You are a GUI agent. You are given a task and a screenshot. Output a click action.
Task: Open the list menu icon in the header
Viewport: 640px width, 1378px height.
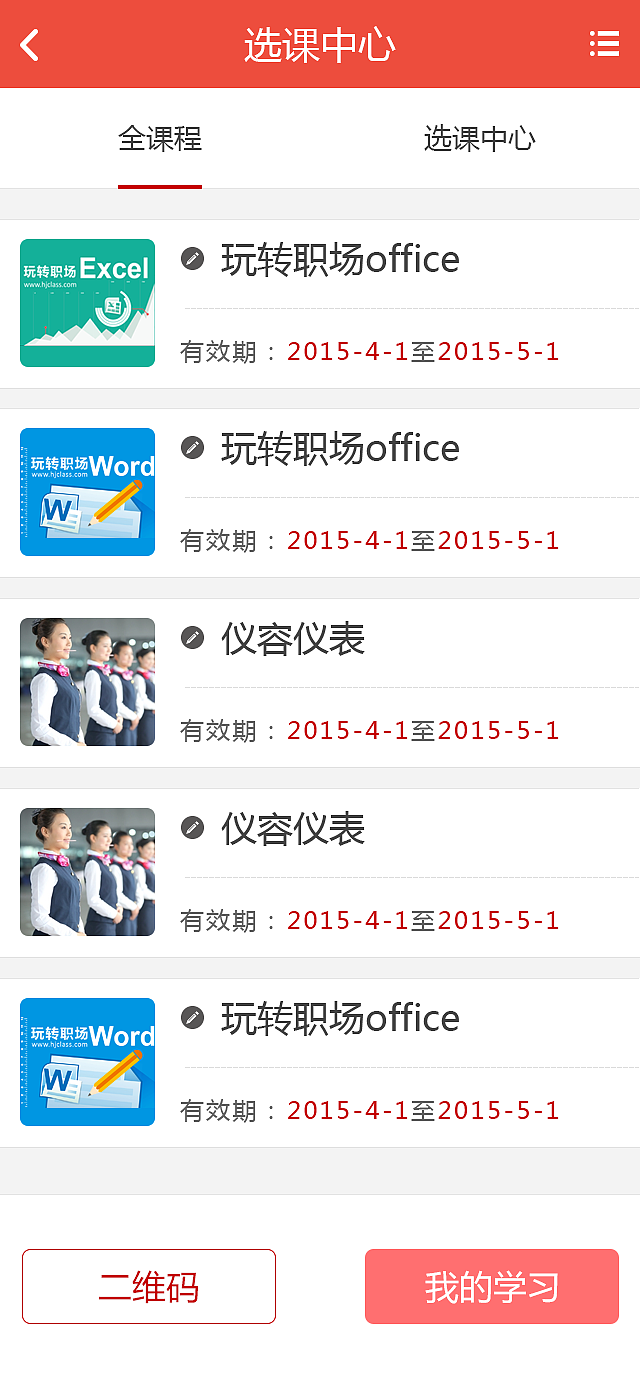coord(604,44)
